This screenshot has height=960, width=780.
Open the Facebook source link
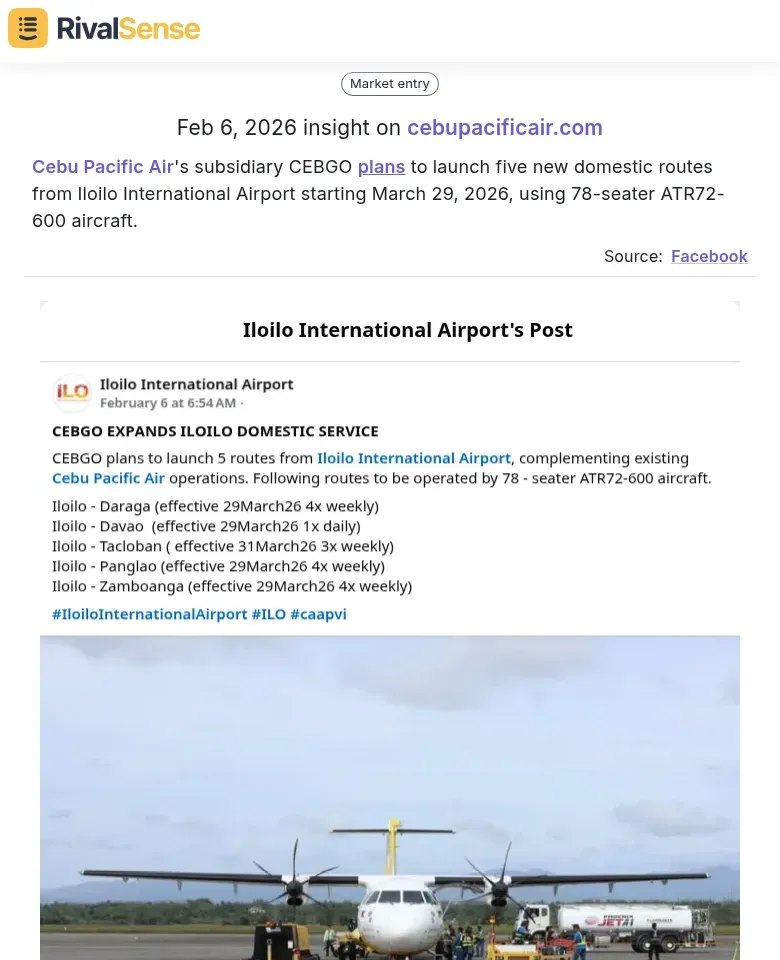coord(709,256)
